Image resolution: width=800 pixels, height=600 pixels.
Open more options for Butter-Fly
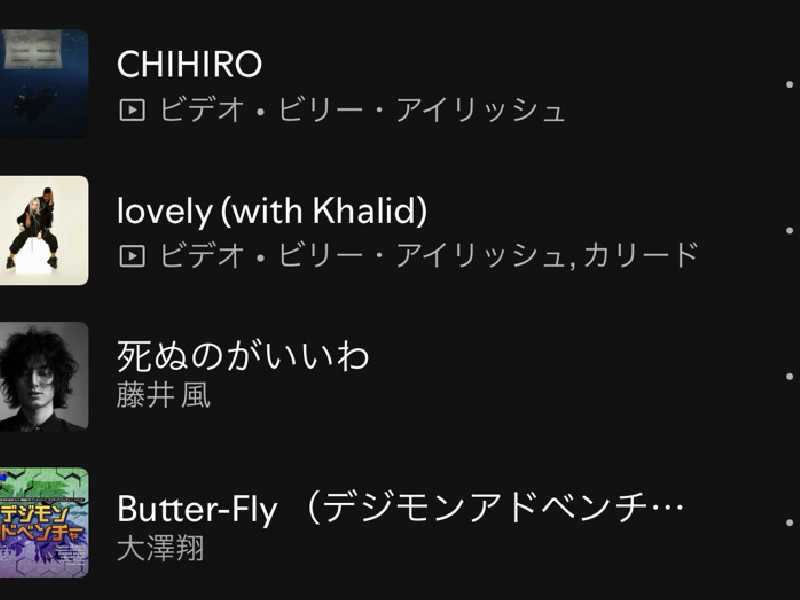(790, 523)
